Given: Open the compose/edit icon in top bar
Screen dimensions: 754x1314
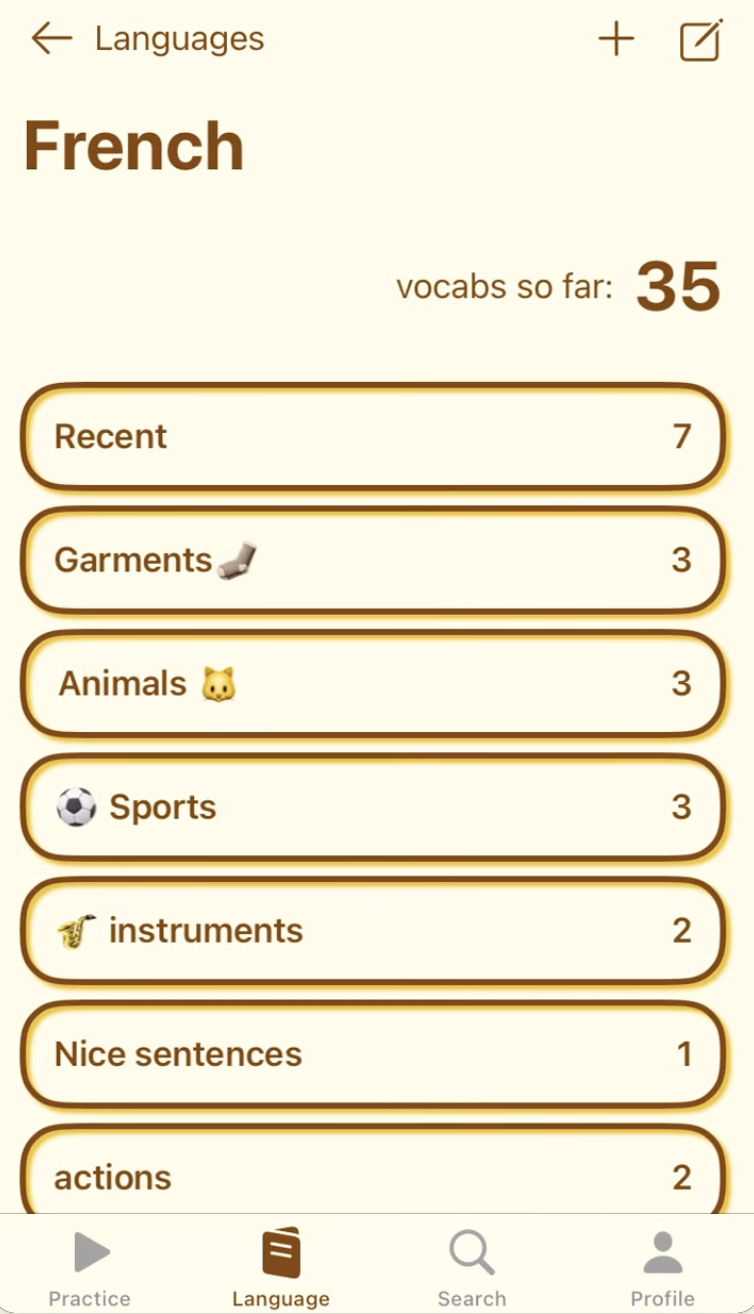Looking at the screenshot, I should pyautogui.click(x=700, y=40).
